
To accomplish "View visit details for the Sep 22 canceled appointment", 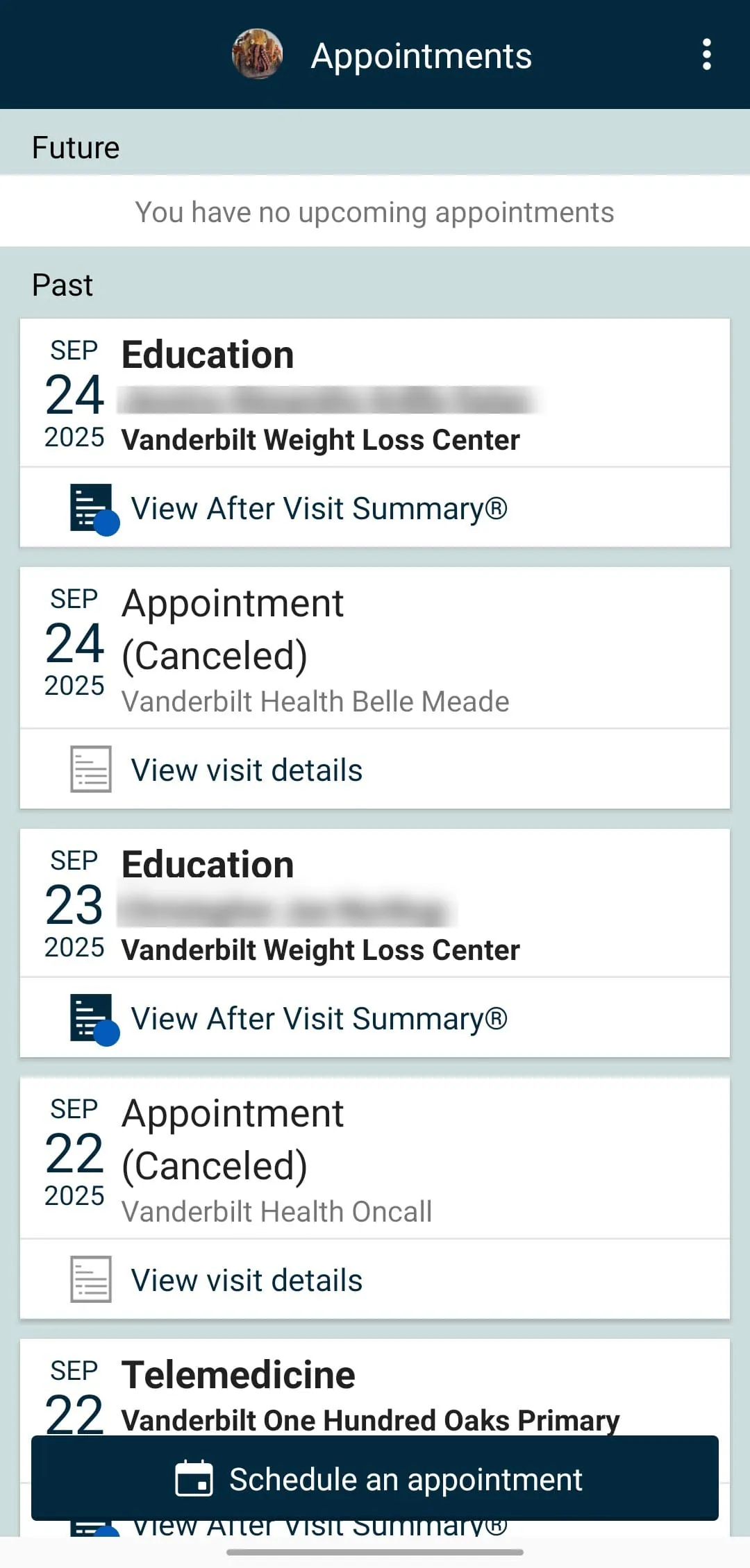I will coord(246,1279).
